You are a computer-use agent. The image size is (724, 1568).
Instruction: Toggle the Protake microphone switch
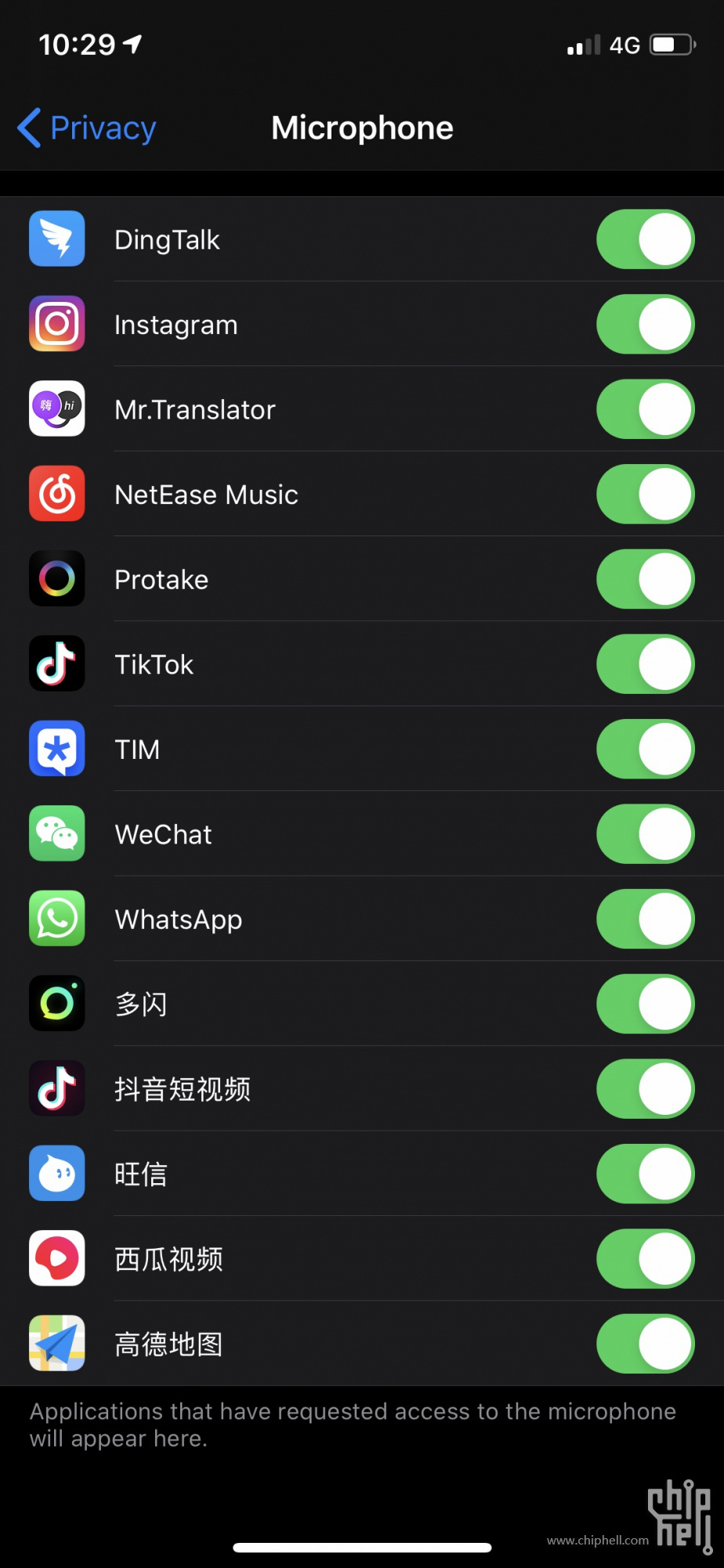pos(646,579)
